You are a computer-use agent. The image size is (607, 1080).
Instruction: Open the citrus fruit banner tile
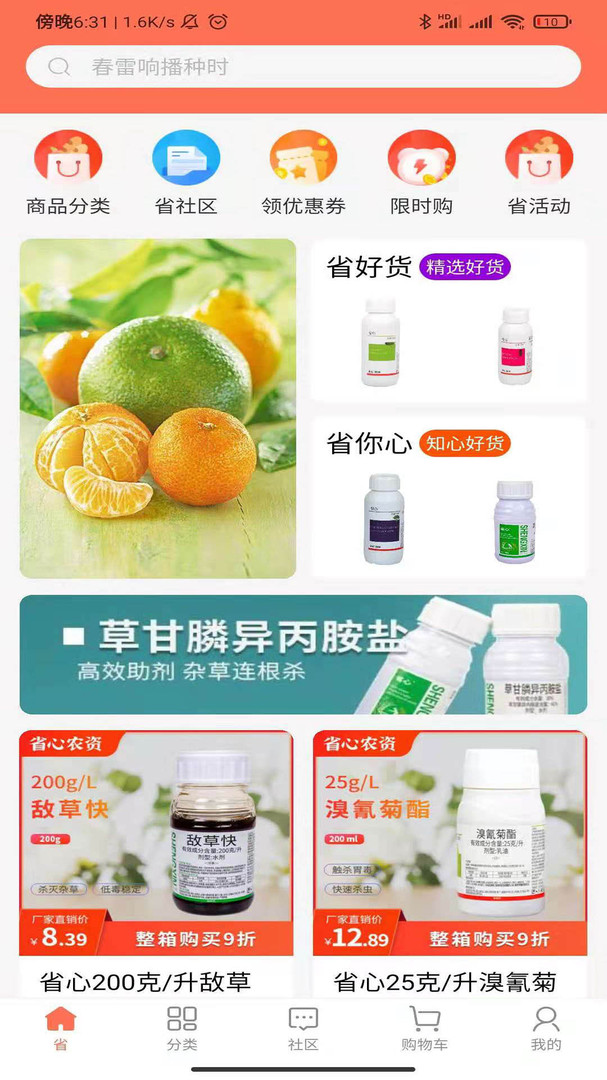click(x=158, y=408)
